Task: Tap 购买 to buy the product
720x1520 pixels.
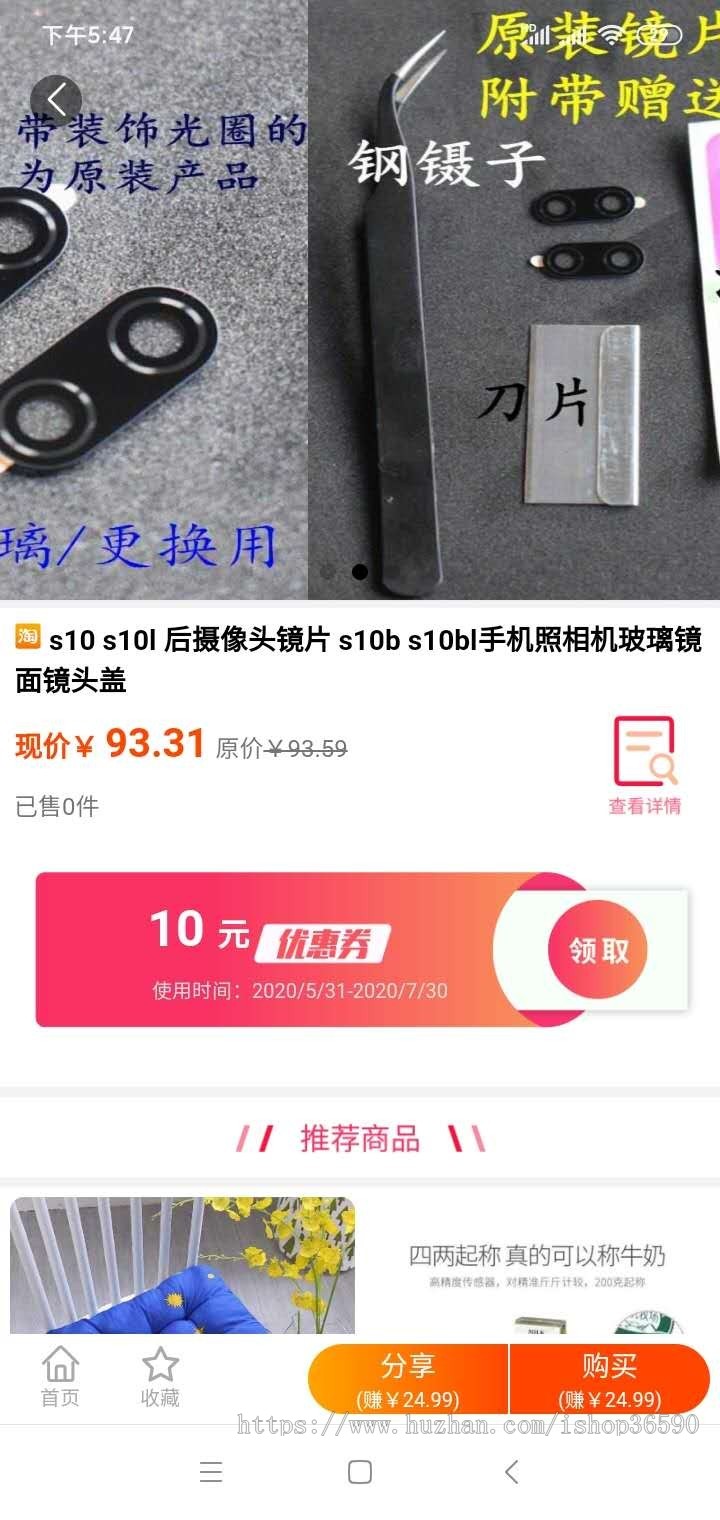Action: click(x=610, y=1379)
